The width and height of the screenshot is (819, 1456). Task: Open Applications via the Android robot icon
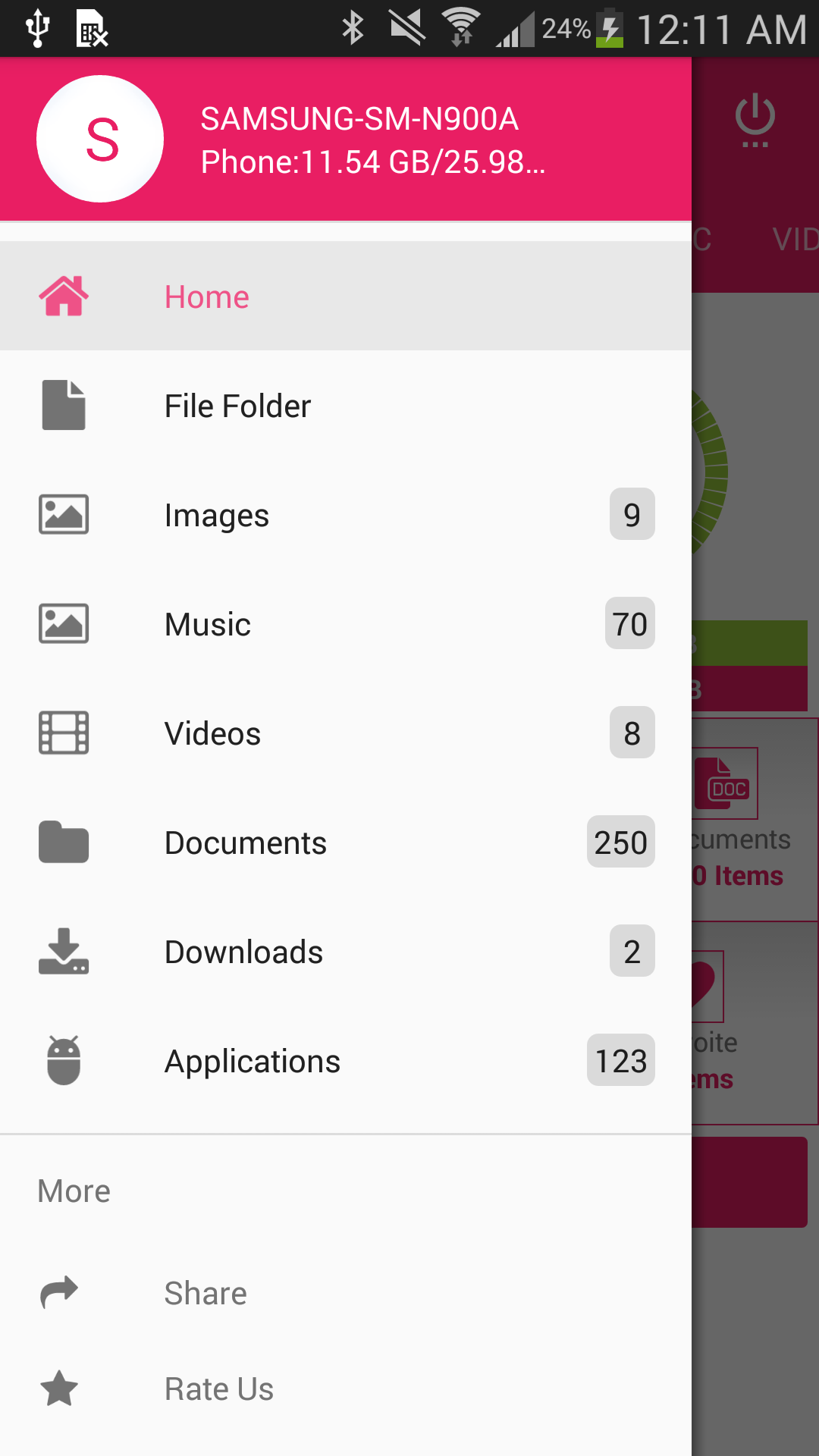tap(64, 1061)
